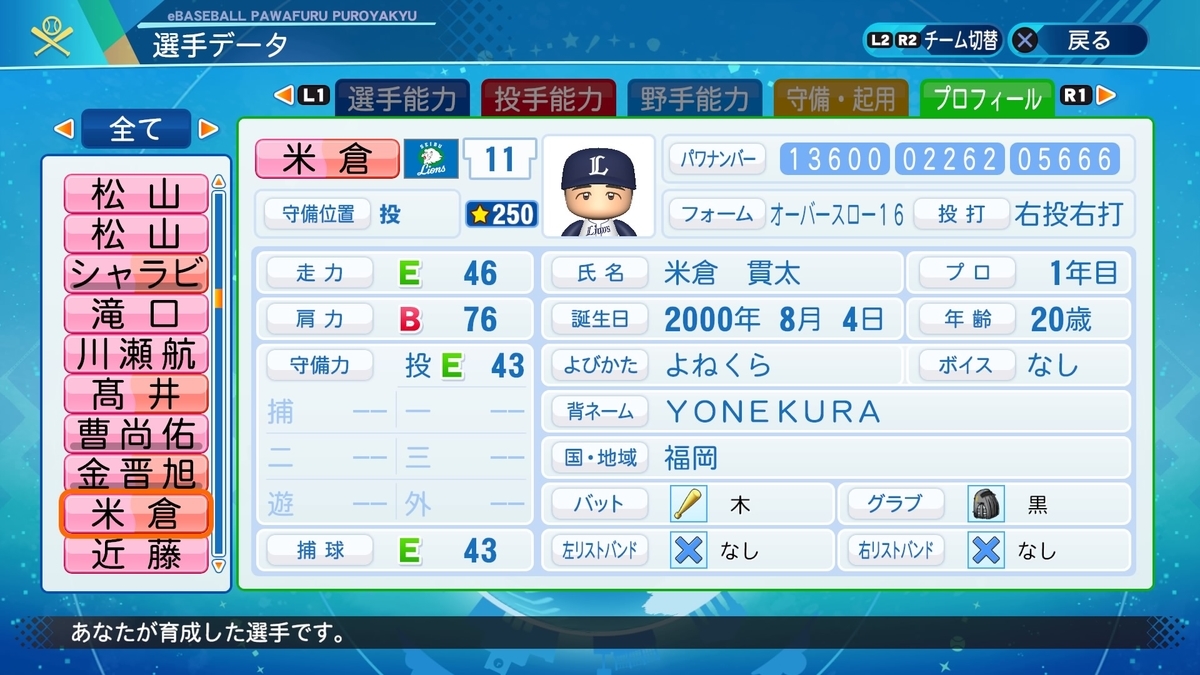Open the 守備・起用 tab
This screenshot has height=675, width=1200.
coord(841,98)
